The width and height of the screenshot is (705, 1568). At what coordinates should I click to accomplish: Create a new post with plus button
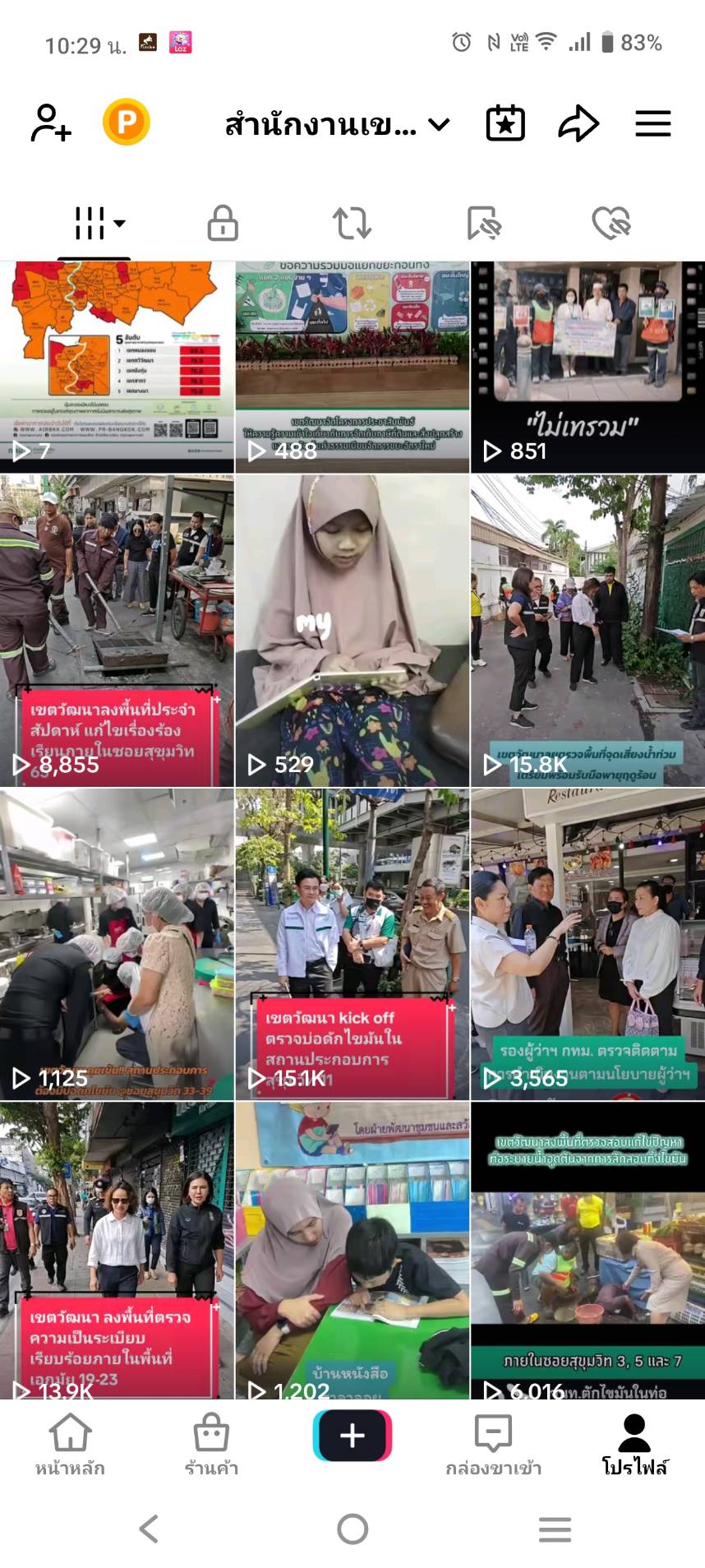pyautogui.click(x=352, y=1436)
